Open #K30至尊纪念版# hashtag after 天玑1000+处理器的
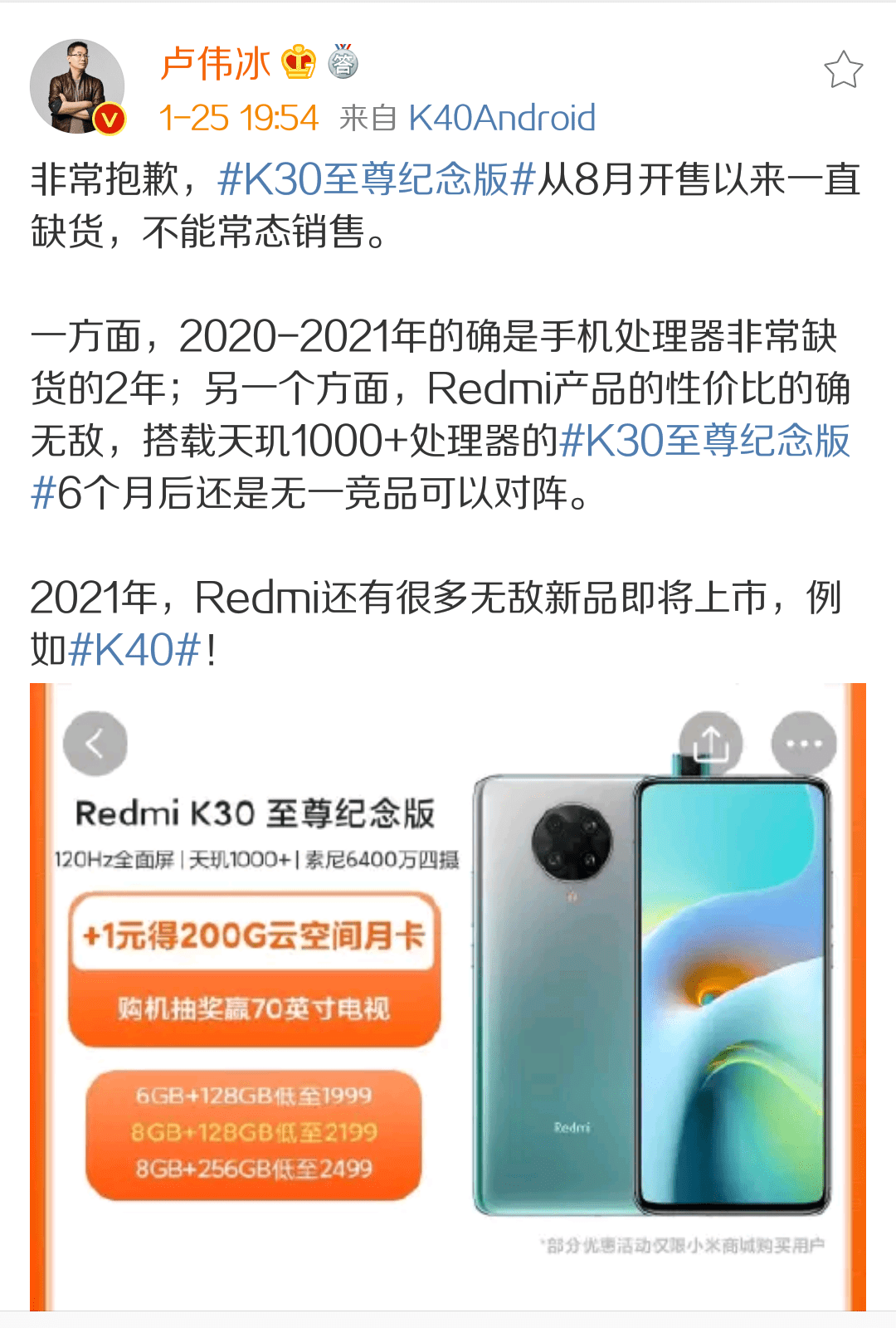 pos(705,441)
